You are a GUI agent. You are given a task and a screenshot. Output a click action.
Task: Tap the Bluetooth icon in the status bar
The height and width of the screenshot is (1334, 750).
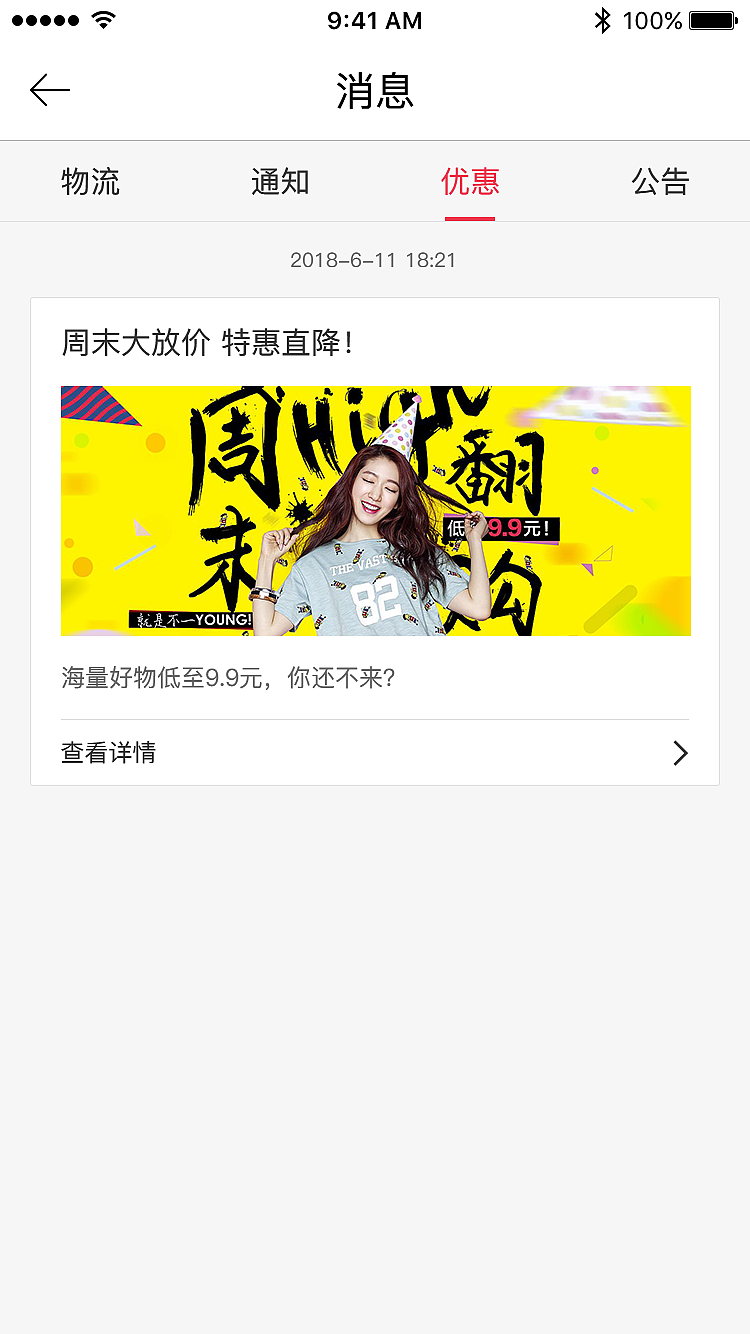604,19
